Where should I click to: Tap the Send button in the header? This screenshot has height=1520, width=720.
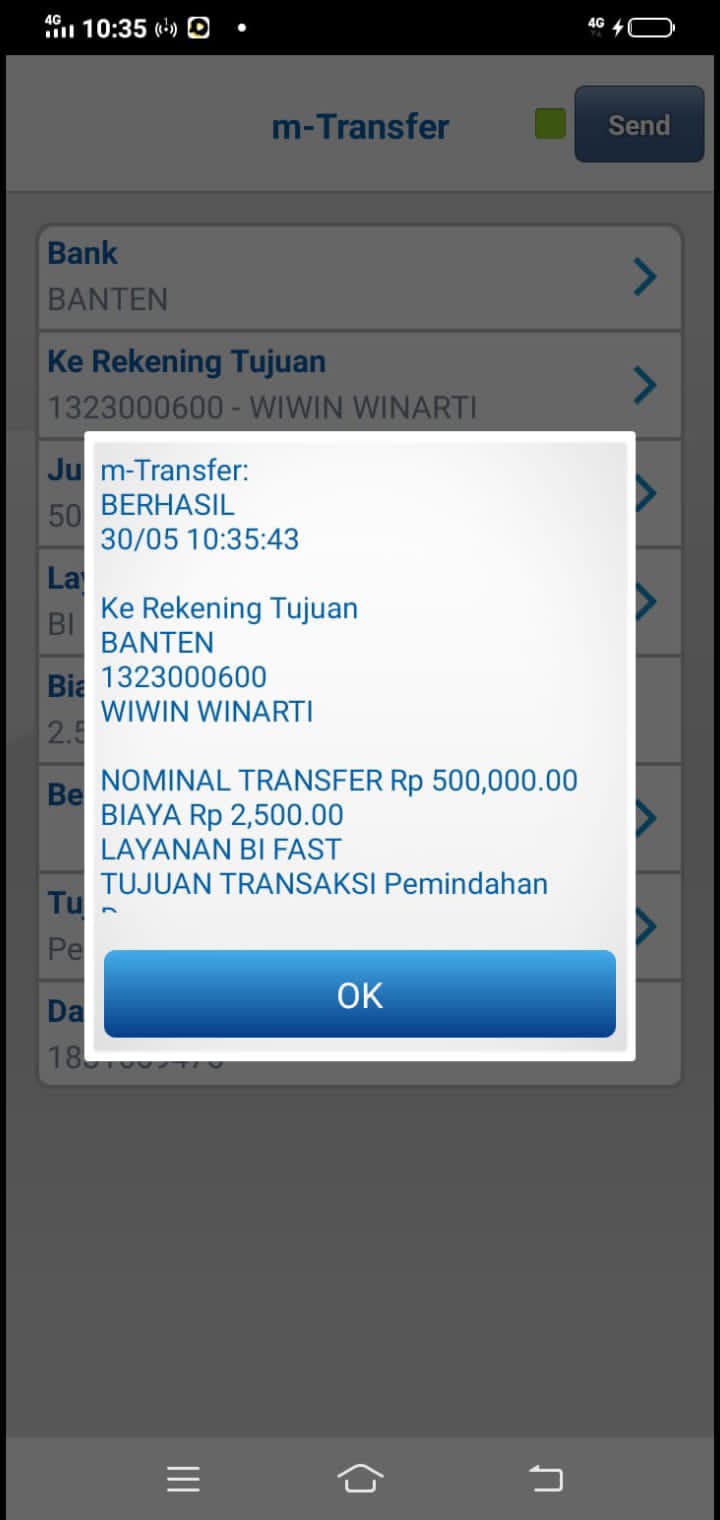pos(639,125)
